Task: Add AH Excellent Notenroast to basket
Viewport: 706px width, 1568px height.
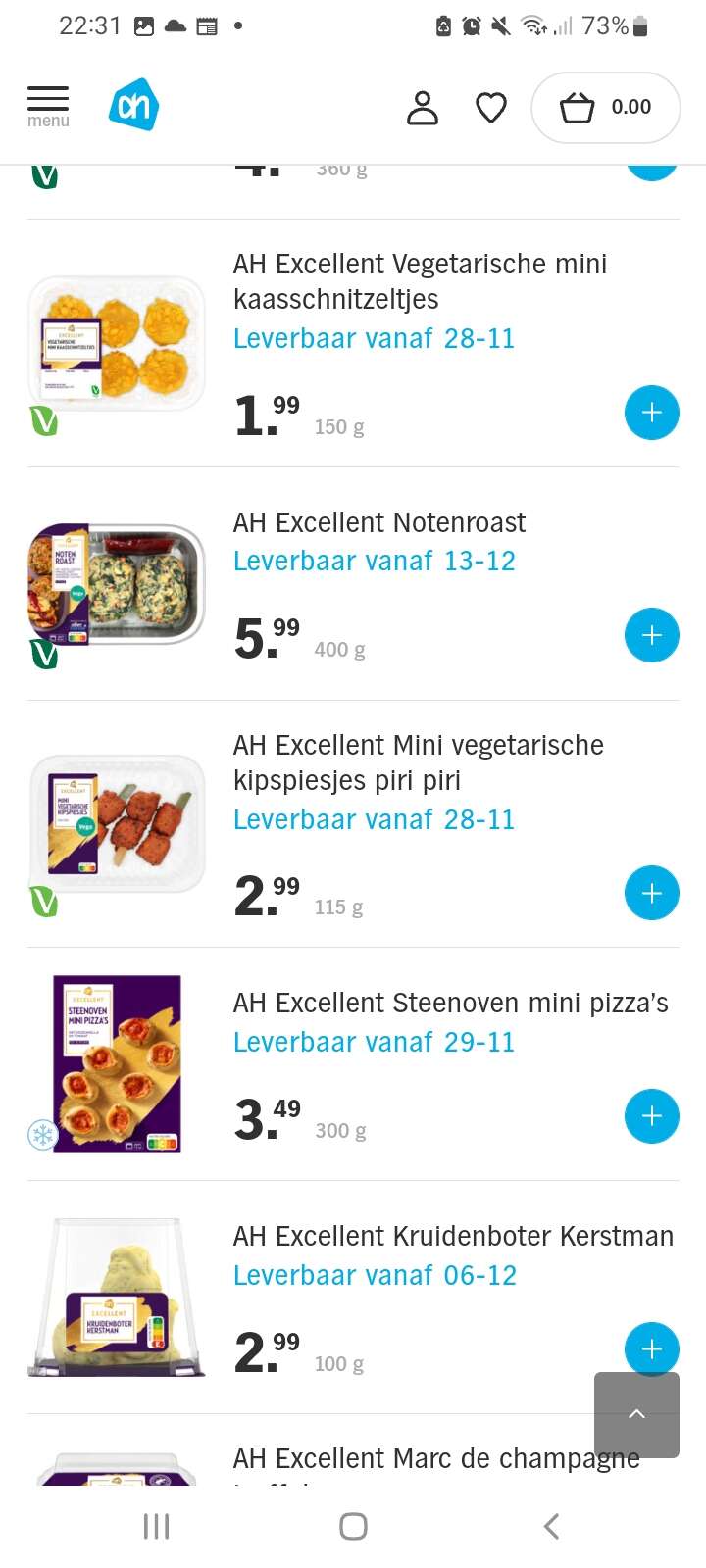Action: tap(652, 635)
